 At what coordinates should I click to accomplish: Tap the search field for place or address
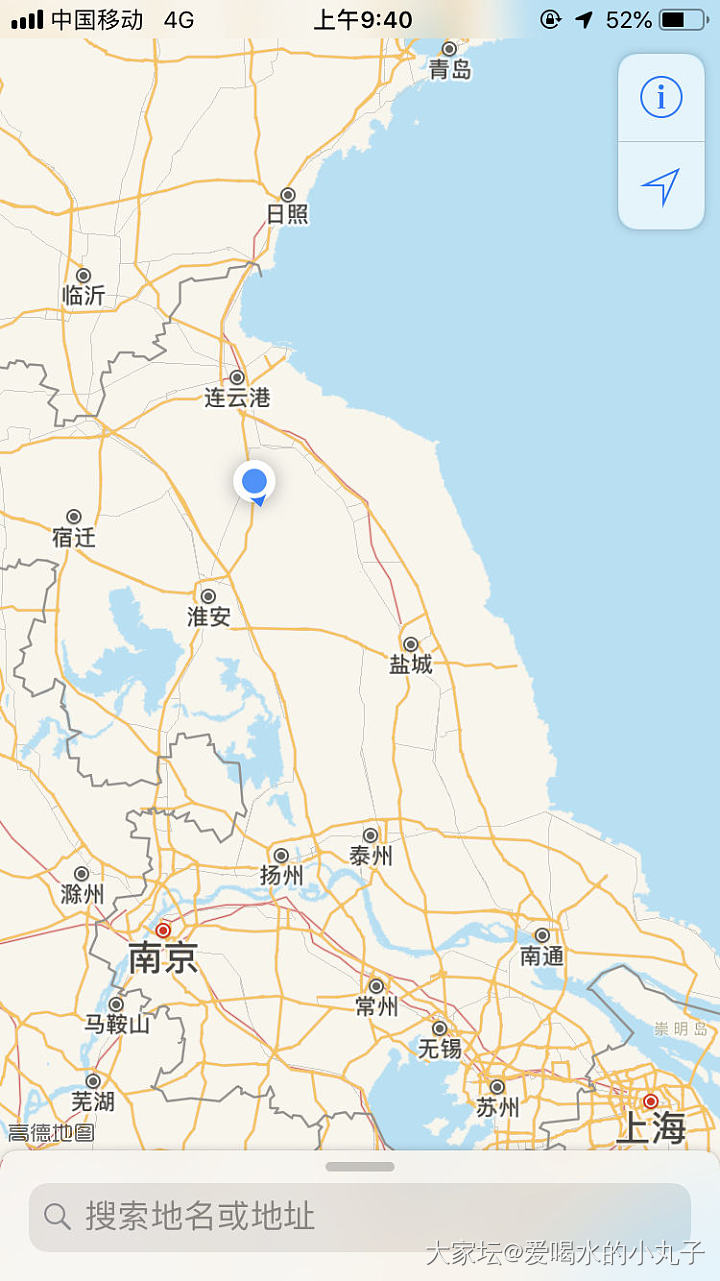[360, 1216]
